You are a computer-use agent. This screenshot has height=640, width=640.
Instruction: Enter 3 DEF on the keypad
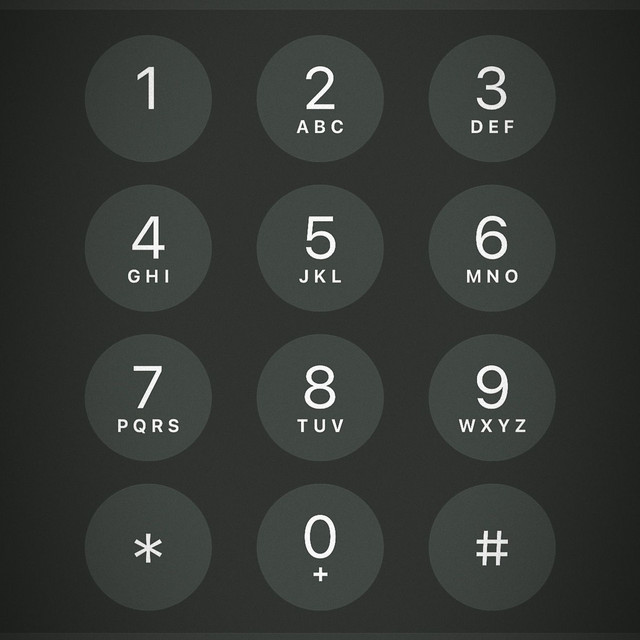(491, 98)
